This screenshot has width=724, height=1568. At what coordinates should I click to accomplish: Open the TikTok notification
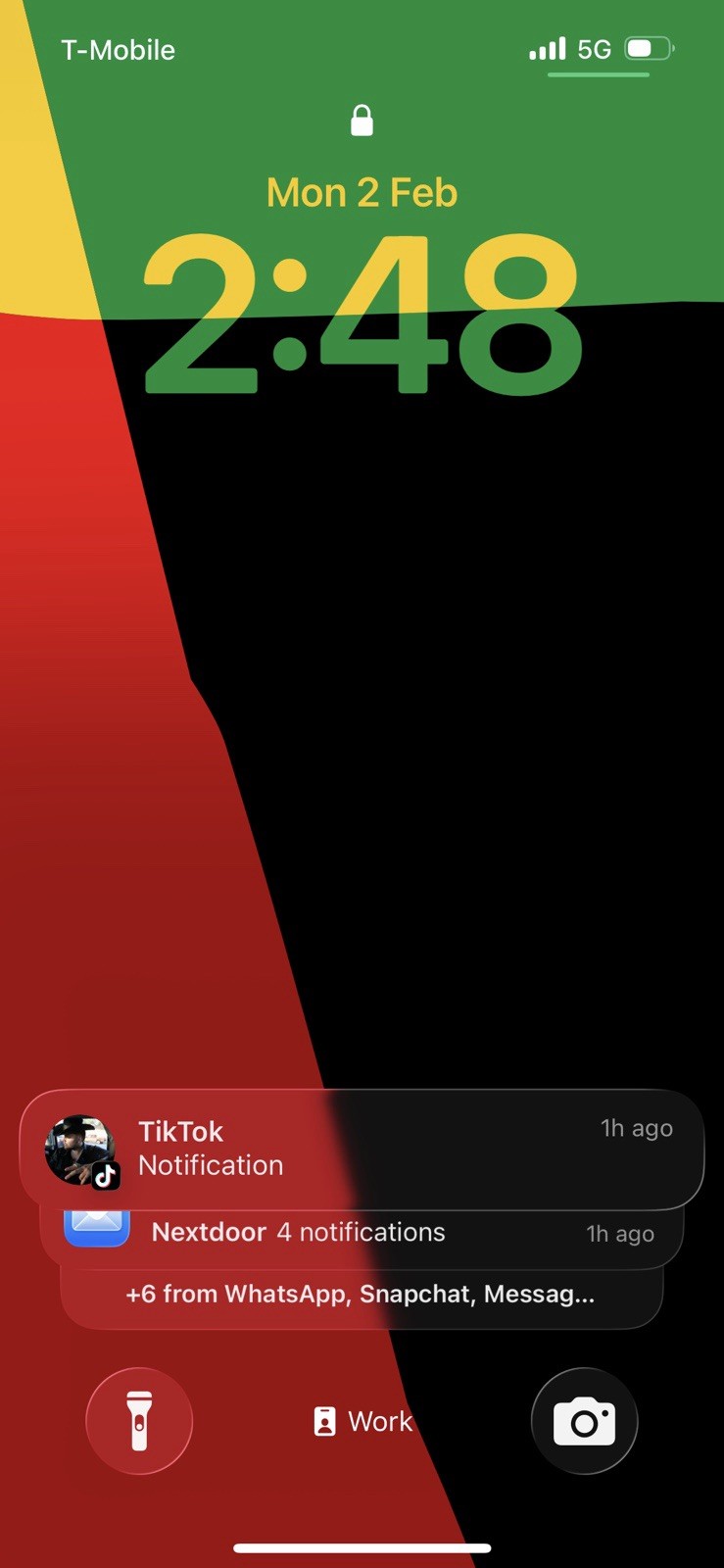[362, 1149]
